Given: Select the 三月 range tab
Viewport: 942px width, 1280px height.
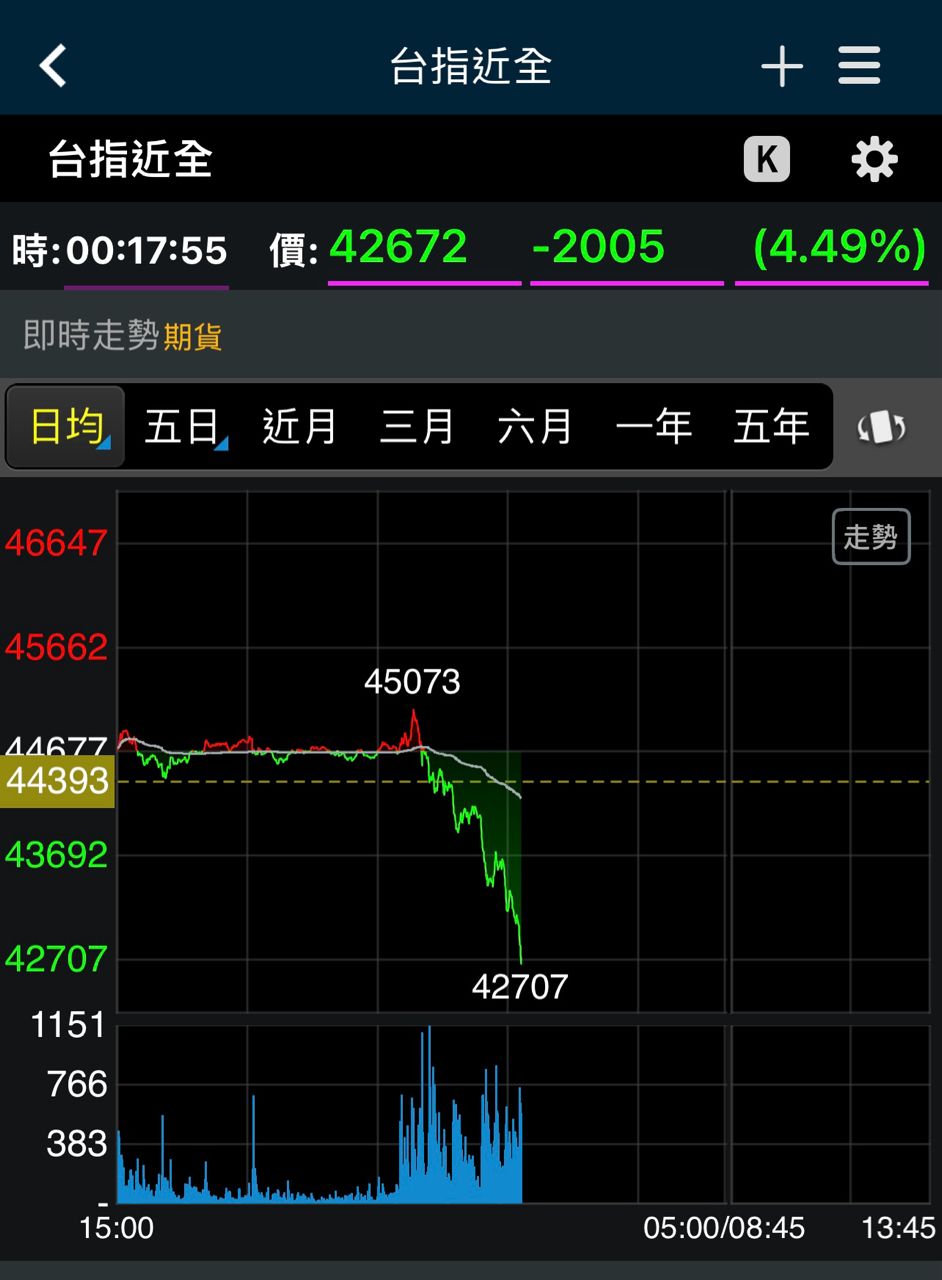Looking at the screenshot, I should tap(417, 427).
